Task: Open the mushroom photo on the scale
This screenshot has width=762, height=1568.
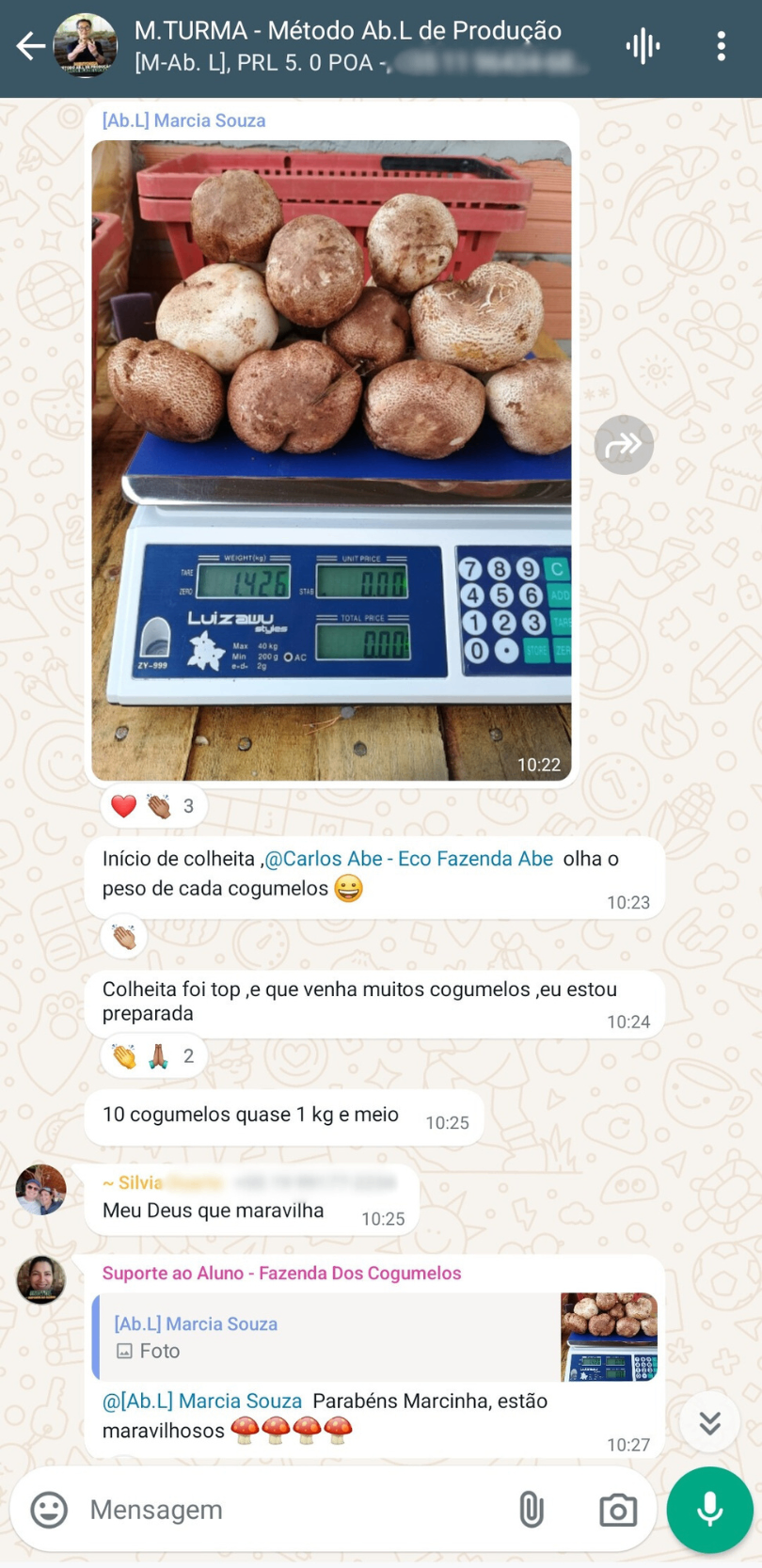Action: point(331,460)
